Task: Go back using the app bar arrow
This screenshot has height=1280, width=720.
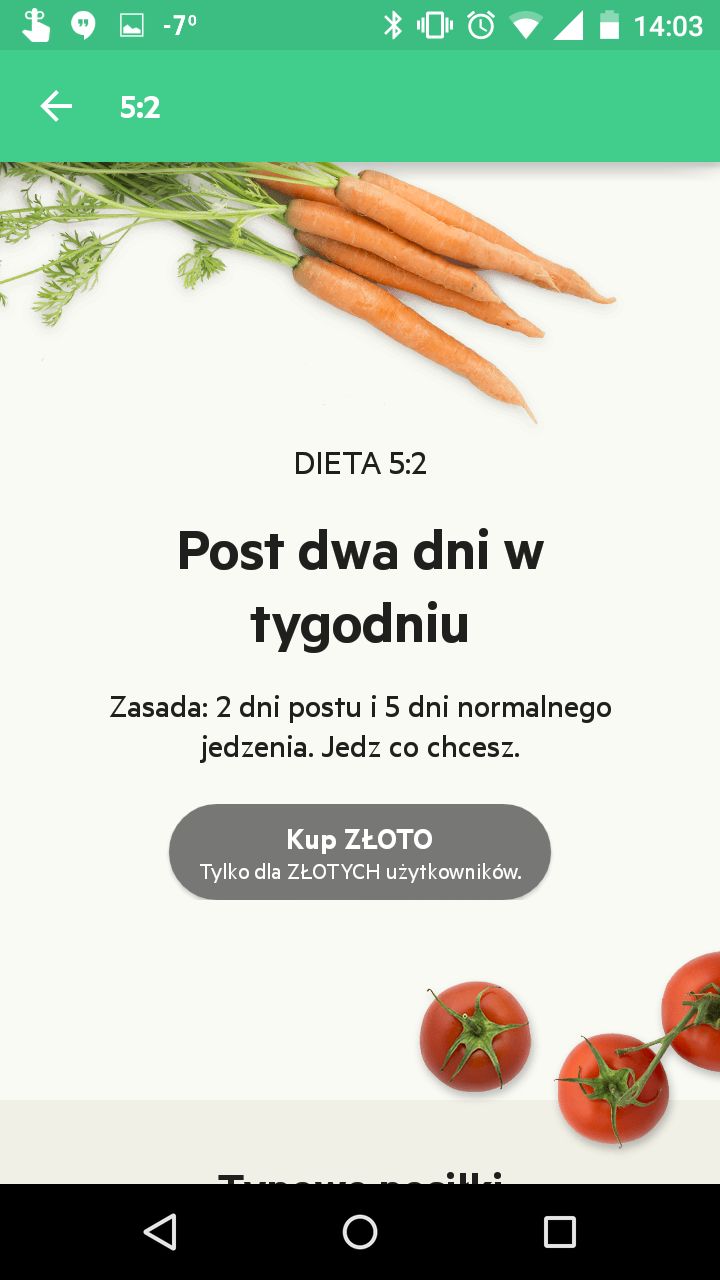Action: [x=56, y=106]
